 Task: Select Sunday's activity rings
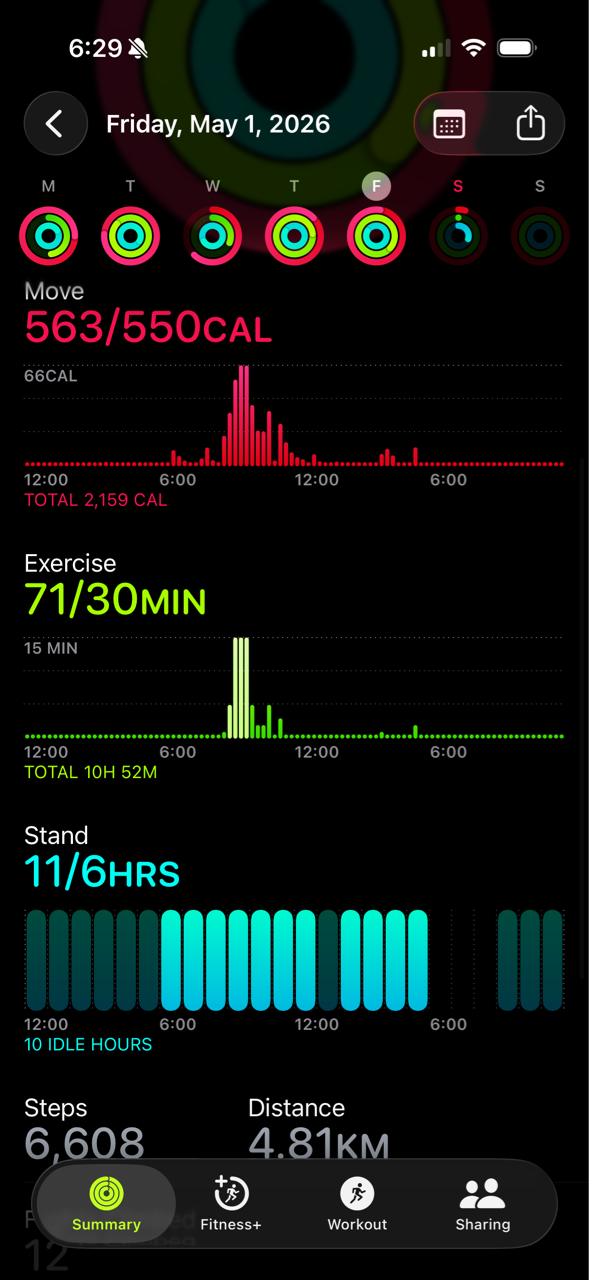(x=540, y=236)
